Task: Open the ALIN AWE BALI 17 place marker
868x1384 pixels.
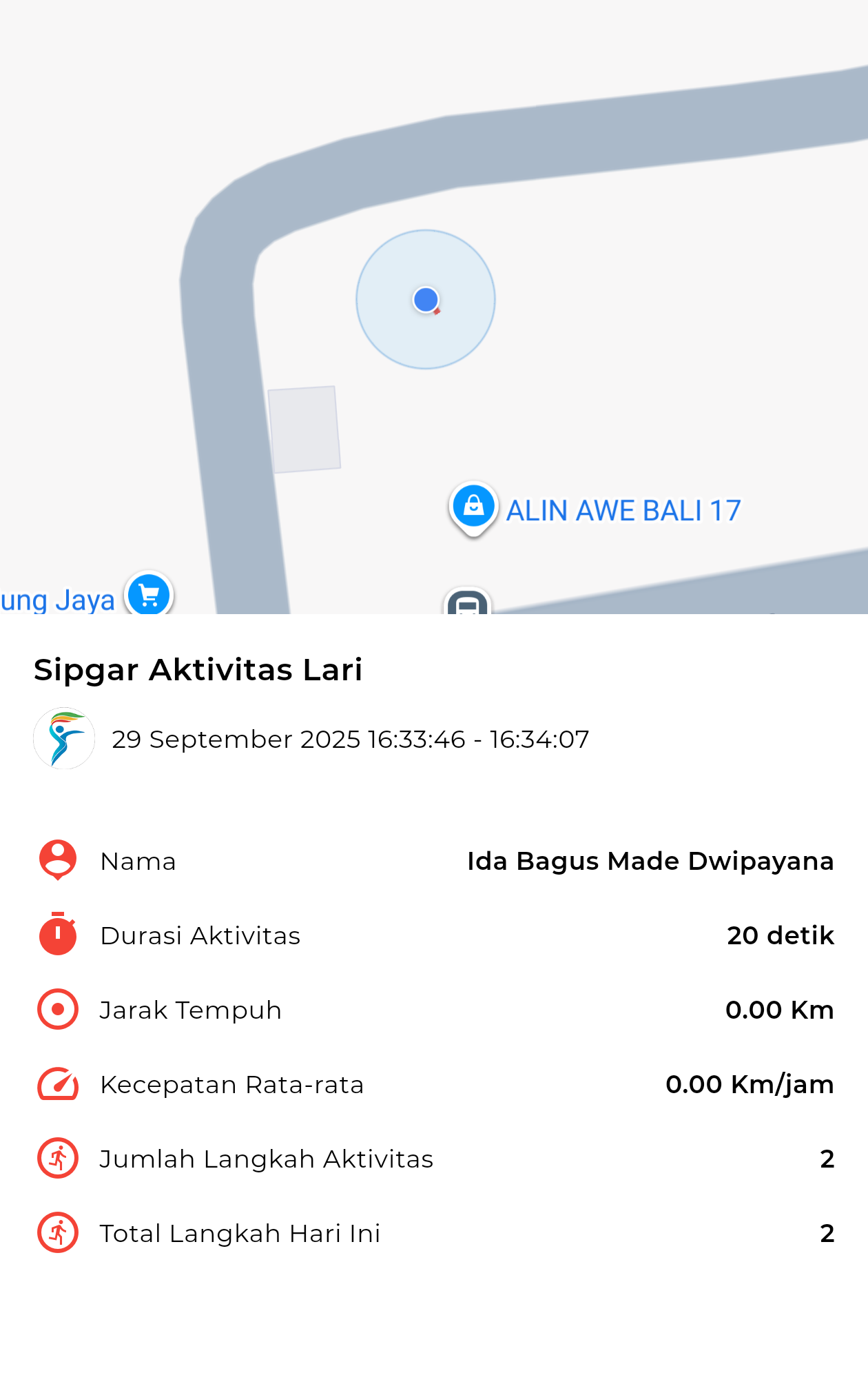Action: tap(474, 507)
